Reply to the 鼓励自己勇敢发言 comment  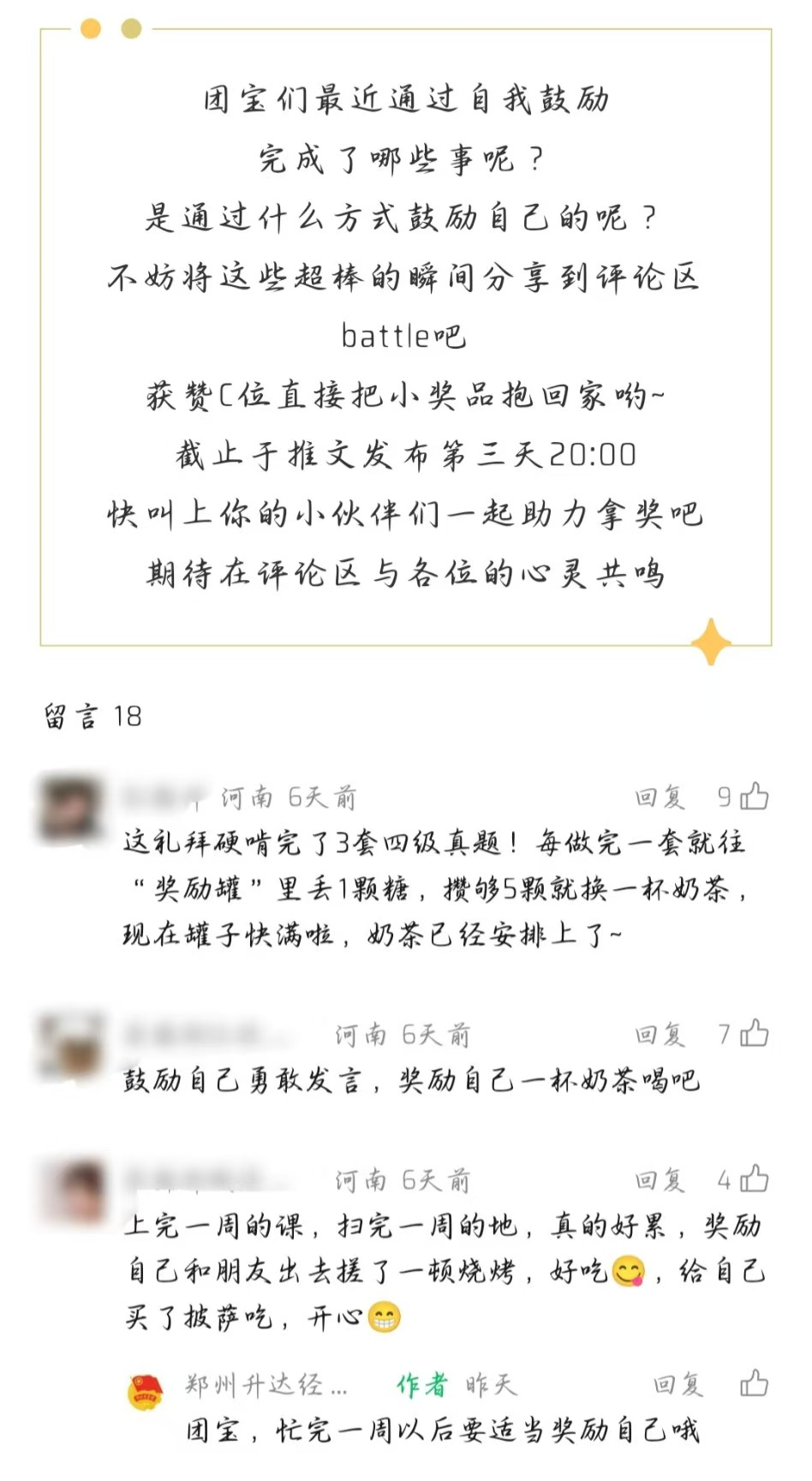pos(660,1035)
